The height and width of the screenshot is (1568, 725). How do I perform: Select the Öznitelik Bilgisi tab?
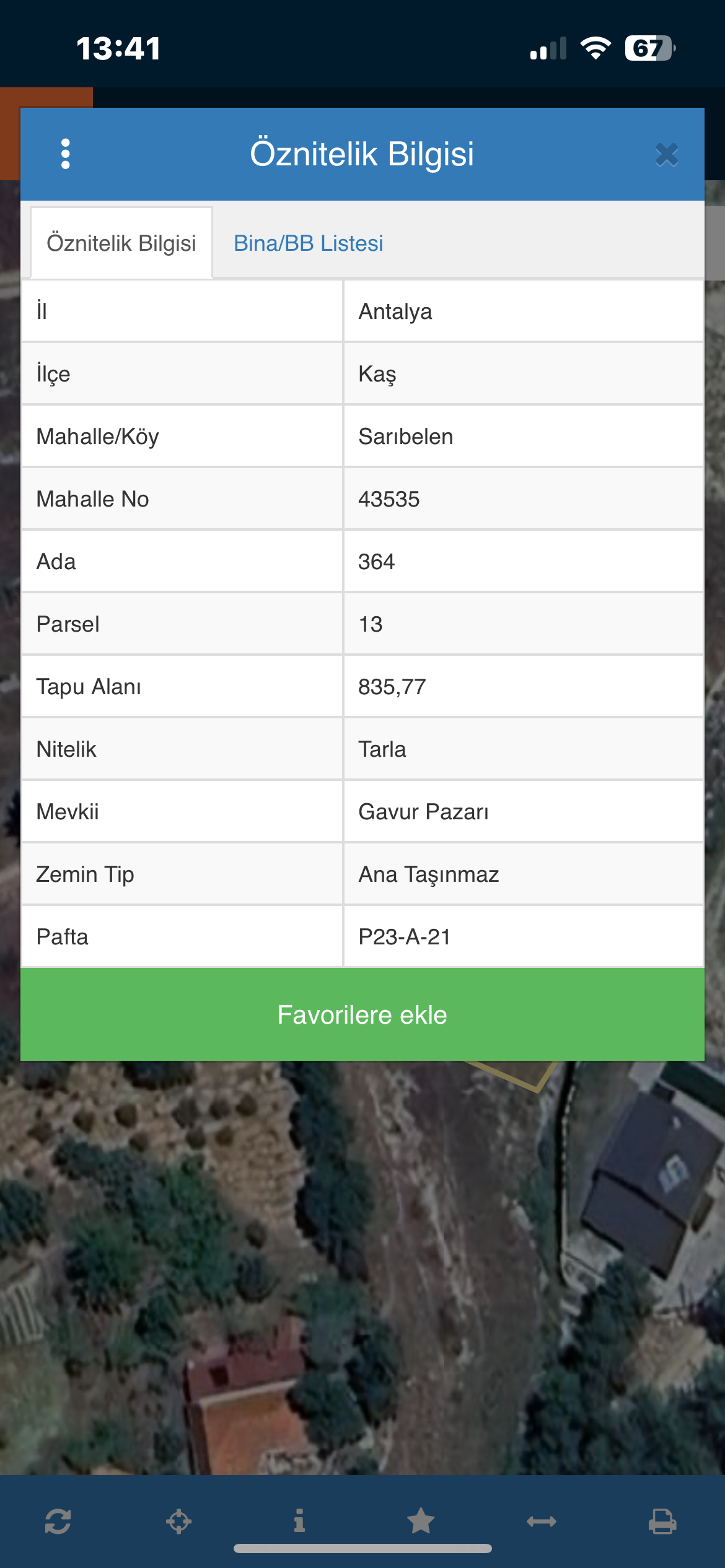click(121, 243)
